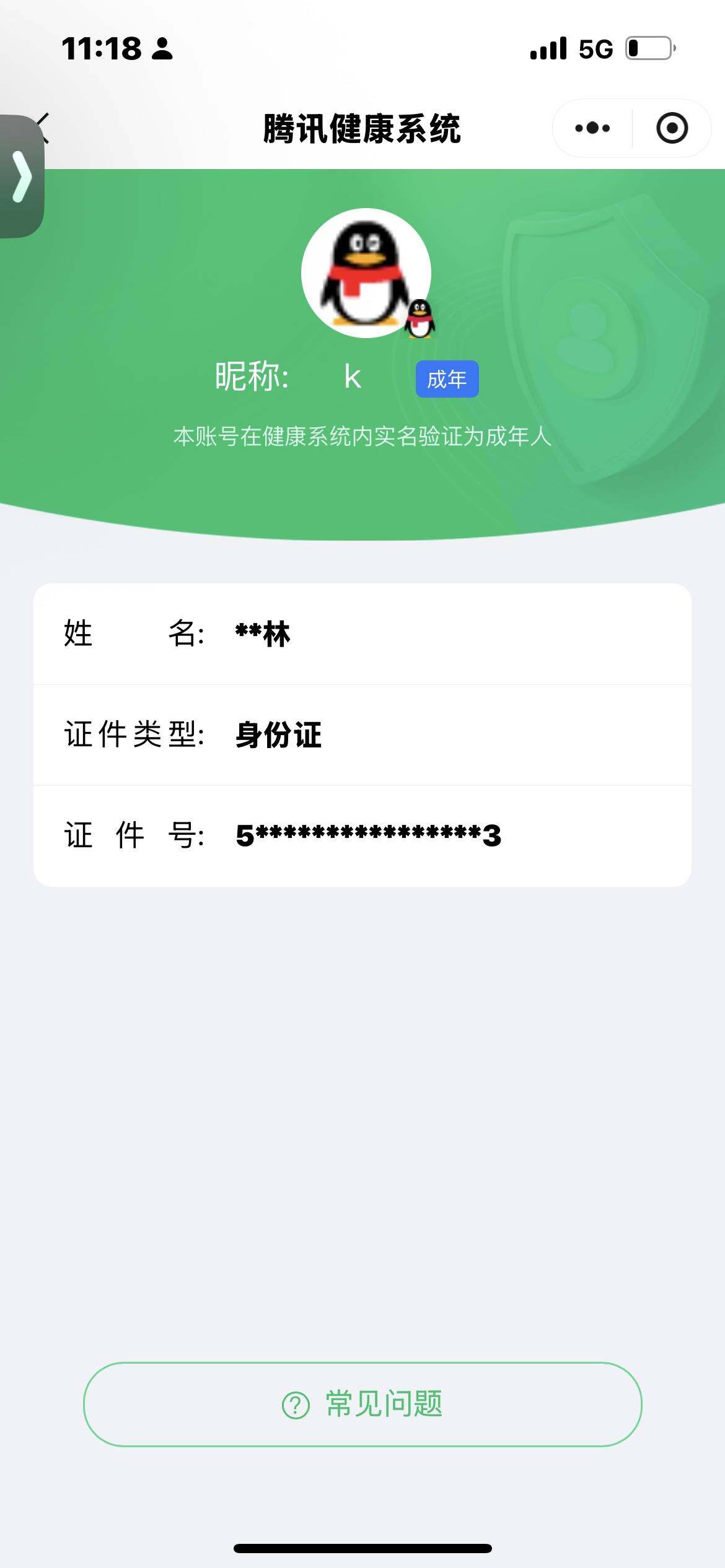Toggle the 成年 adult status badge

click(x=447, y=380)
